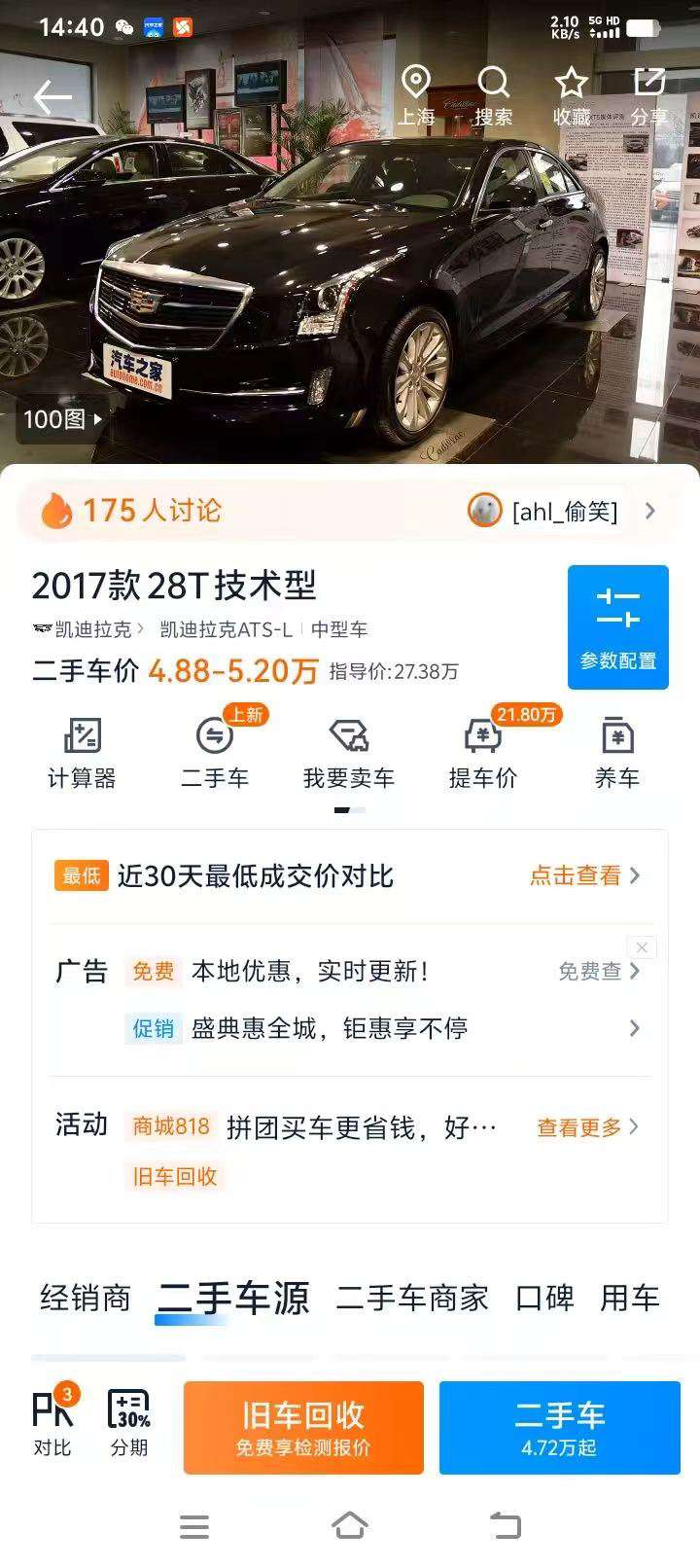Tap 查看更多 in the 活动 section
Screen dimensions: 700x1568
point(588,1127)
